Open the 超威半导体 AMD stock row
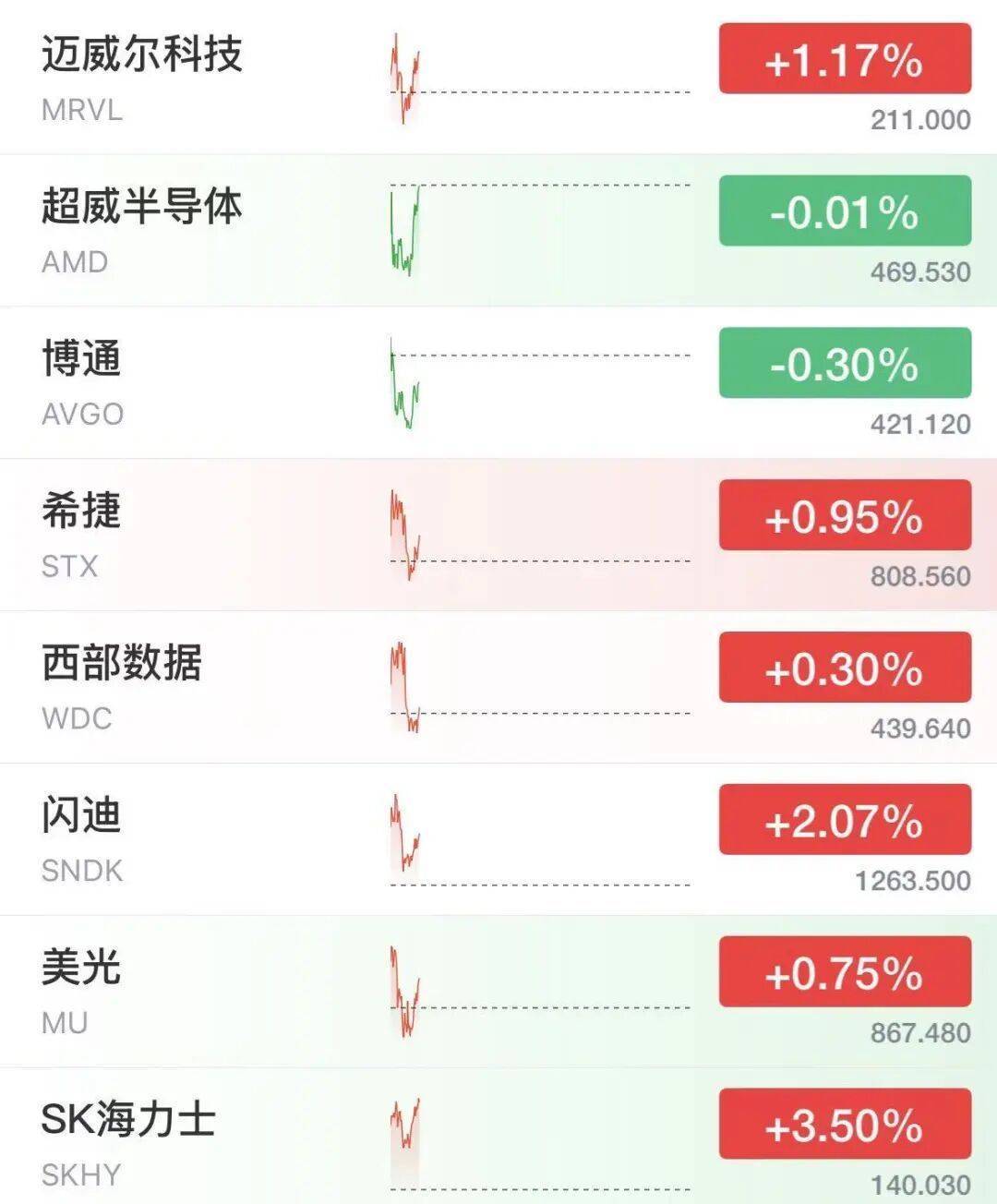 [498, 230]
